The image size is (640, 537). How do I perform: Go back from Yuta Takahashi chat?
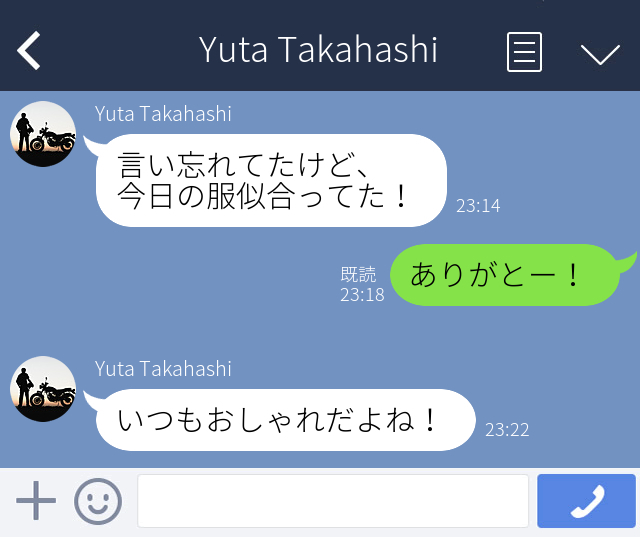[x=29, y=50]
